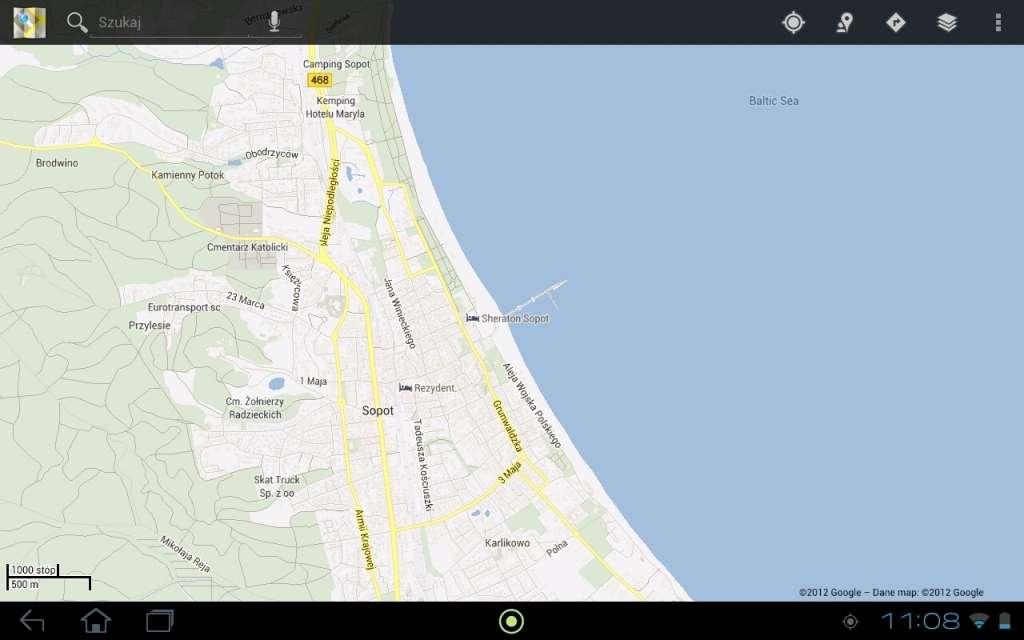Open recent apps from the navigation bar
Image resolution: width=1024 pixels, height=640 pixels.
159,621
